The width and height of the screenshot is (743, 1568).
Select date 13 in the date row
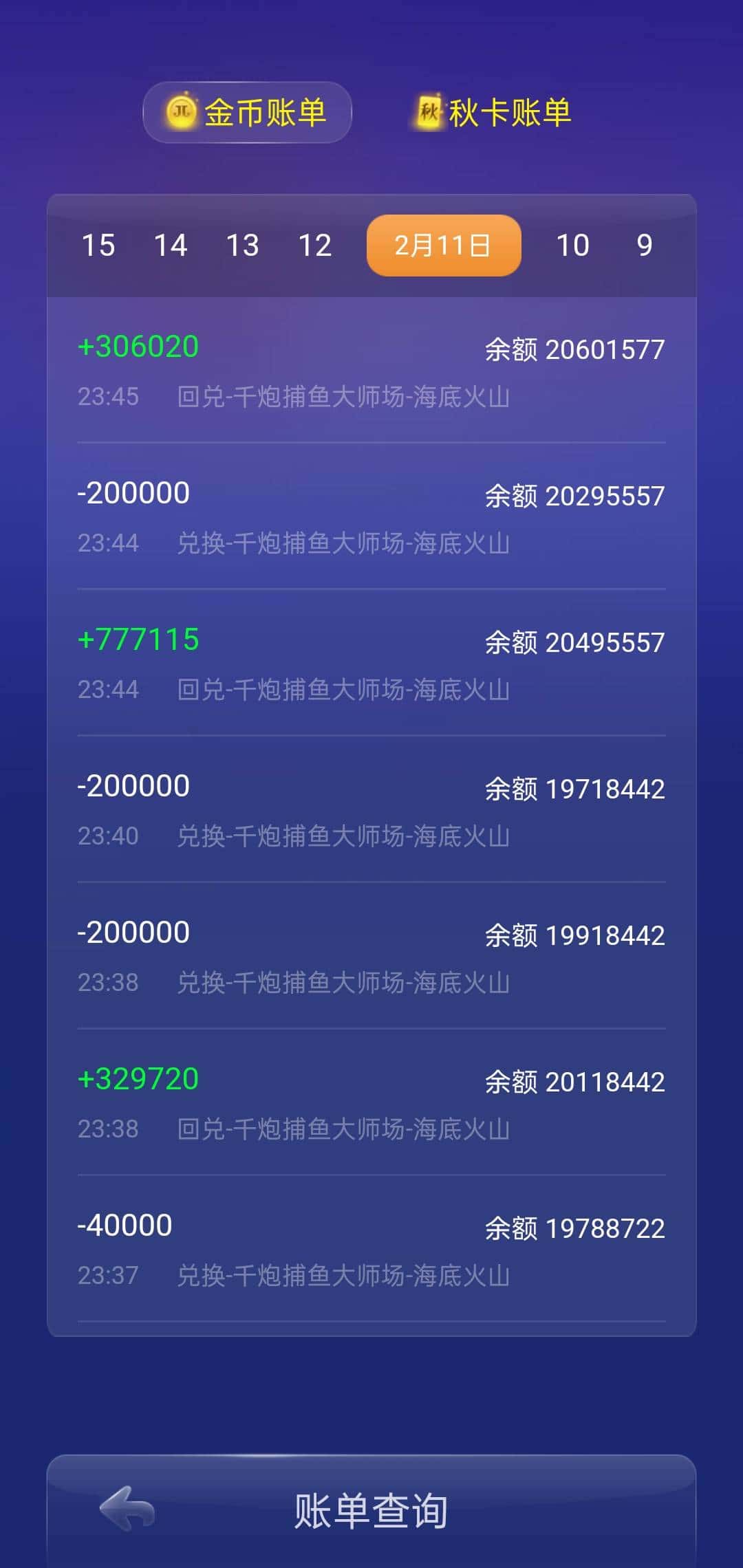pos(242,245)
